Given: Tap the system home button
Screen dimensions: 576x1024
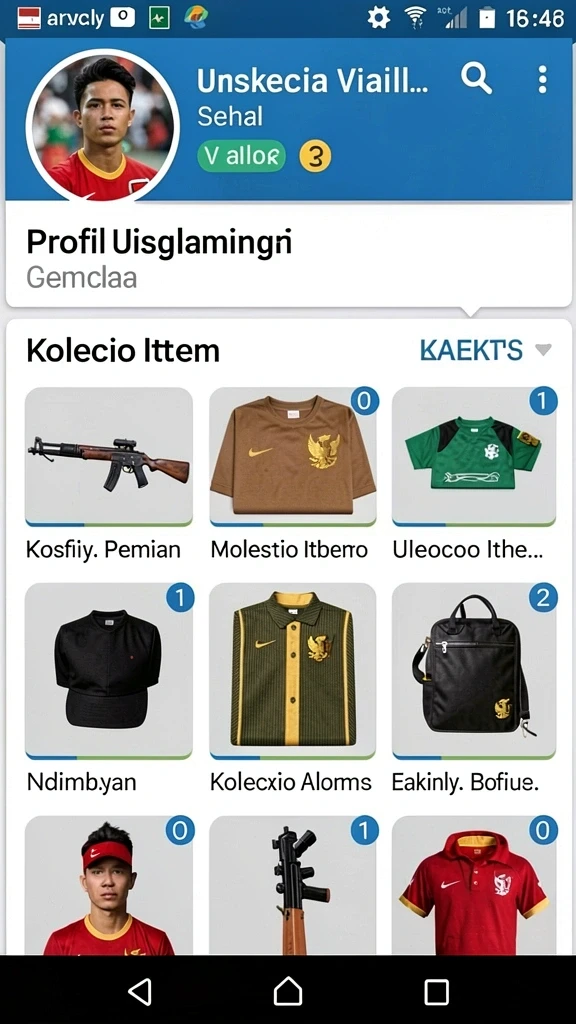Looking at the screenshot, I should coord(288,991).
